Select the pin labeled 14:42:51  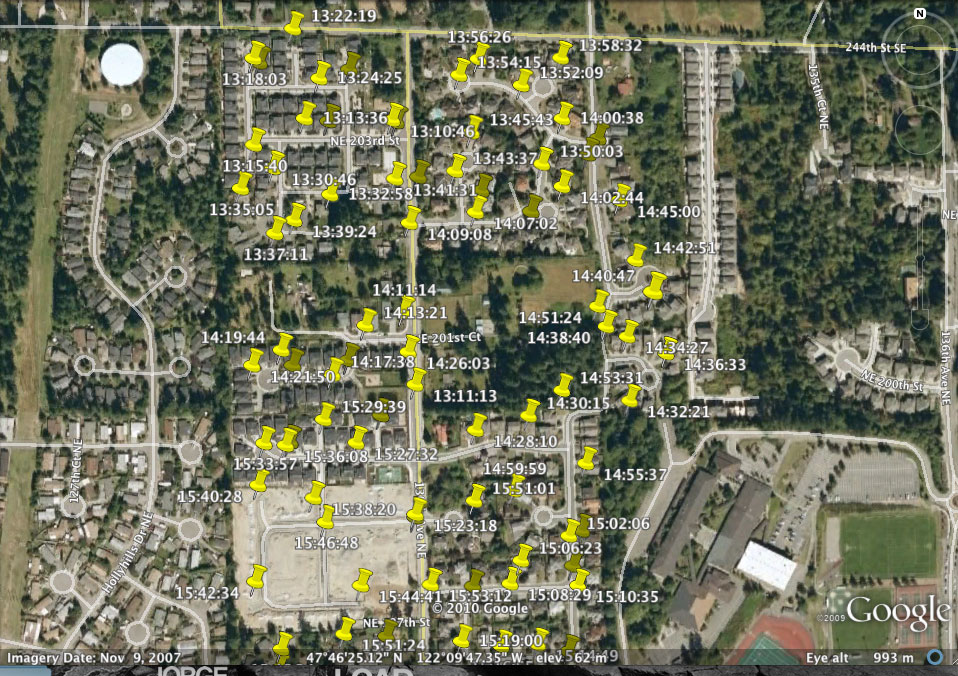pyautogui.click(x=637, y=254)
